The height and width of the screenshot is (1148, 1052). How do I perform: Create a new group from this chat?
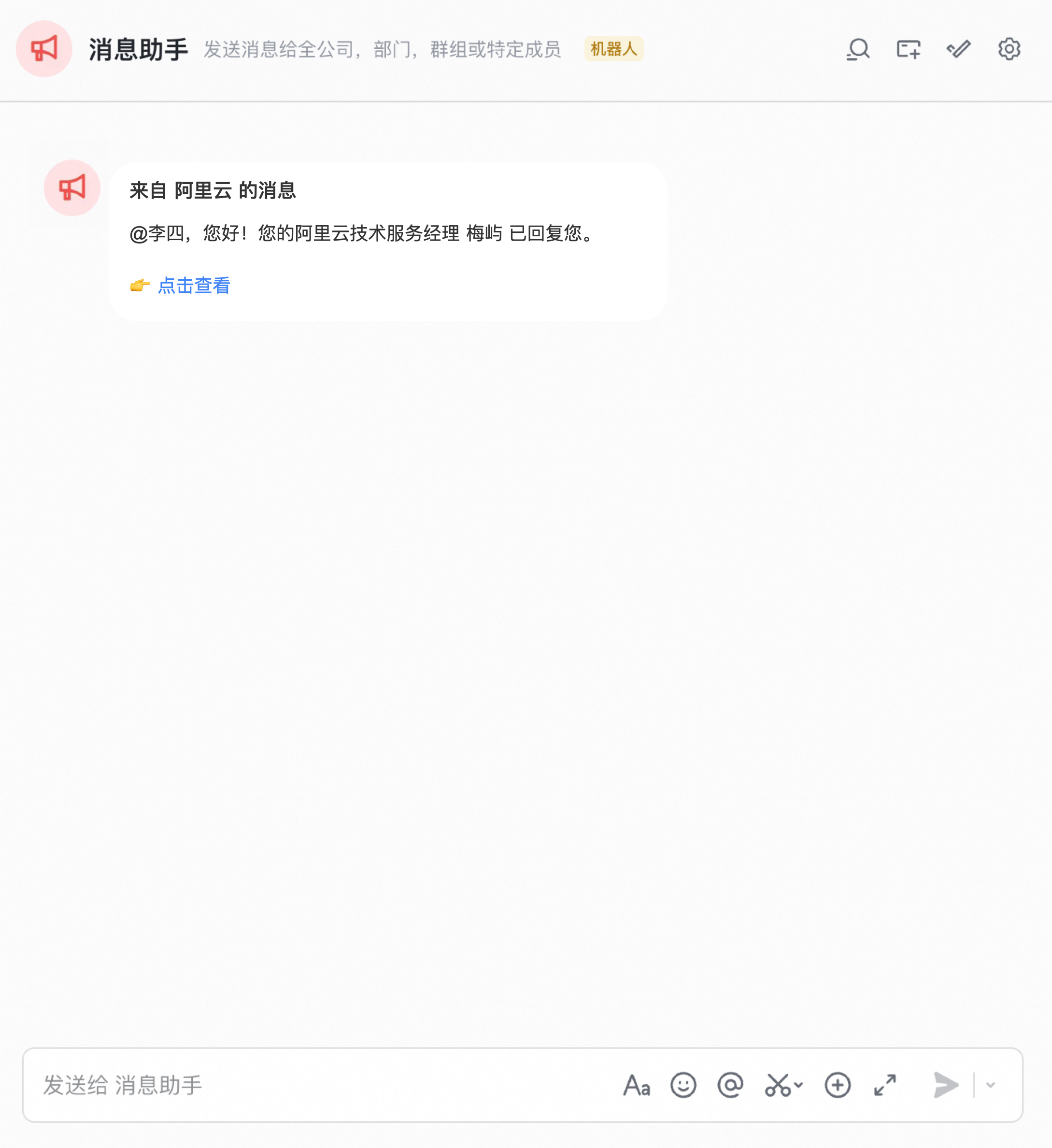click(908, 49)
